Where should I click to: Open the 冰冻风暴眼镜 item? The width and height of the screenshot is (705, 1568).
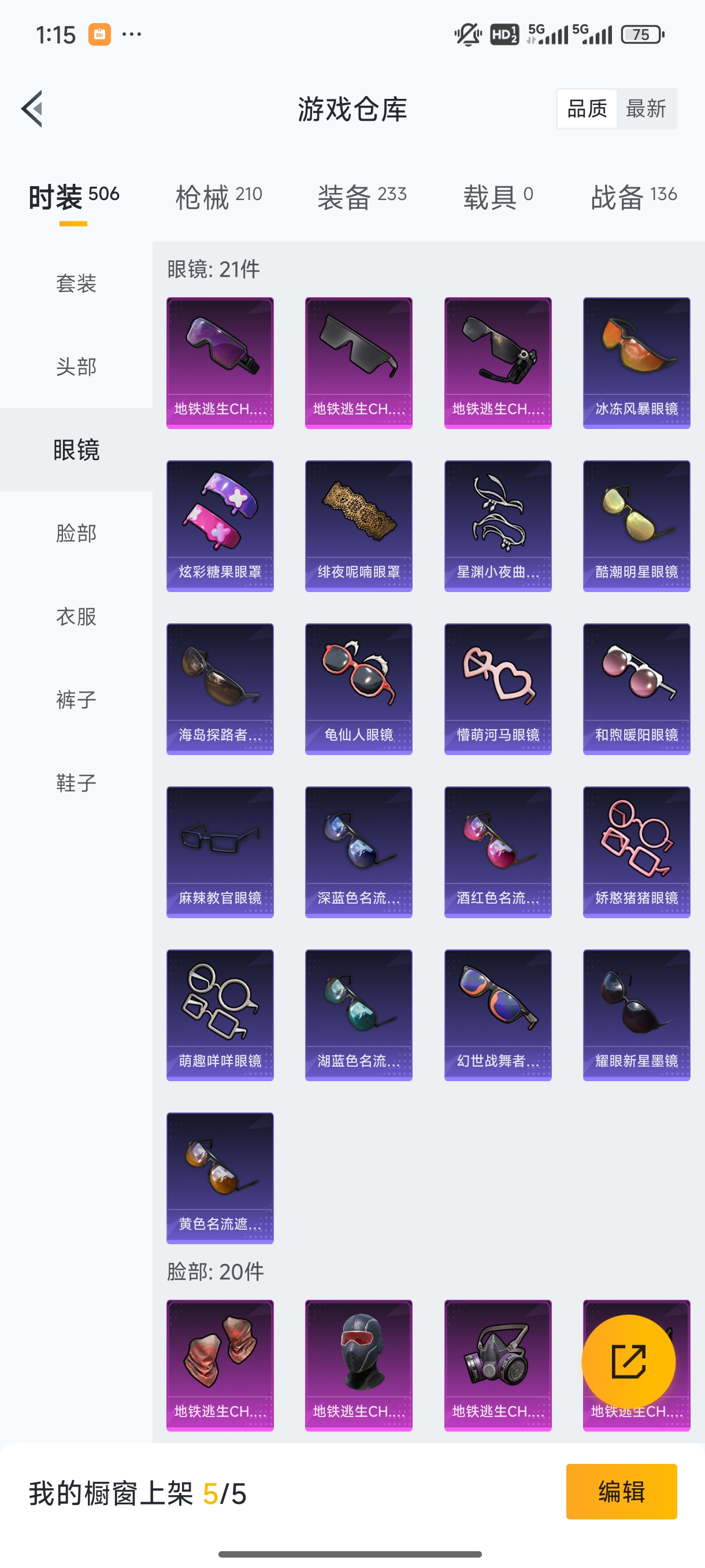tap(636, 363)
